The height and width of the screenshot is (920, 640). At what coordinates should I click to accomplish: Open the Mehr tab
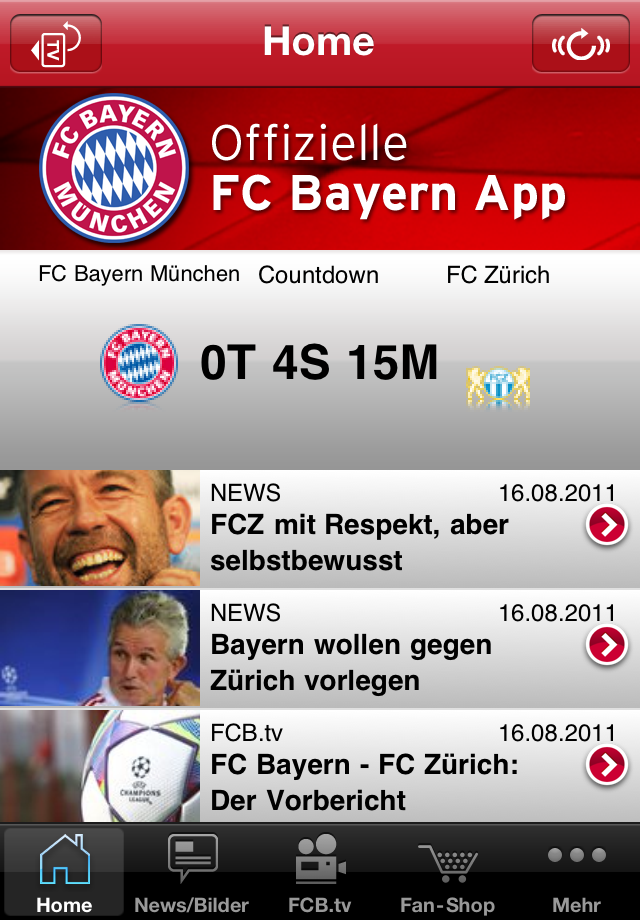(577, 872)
